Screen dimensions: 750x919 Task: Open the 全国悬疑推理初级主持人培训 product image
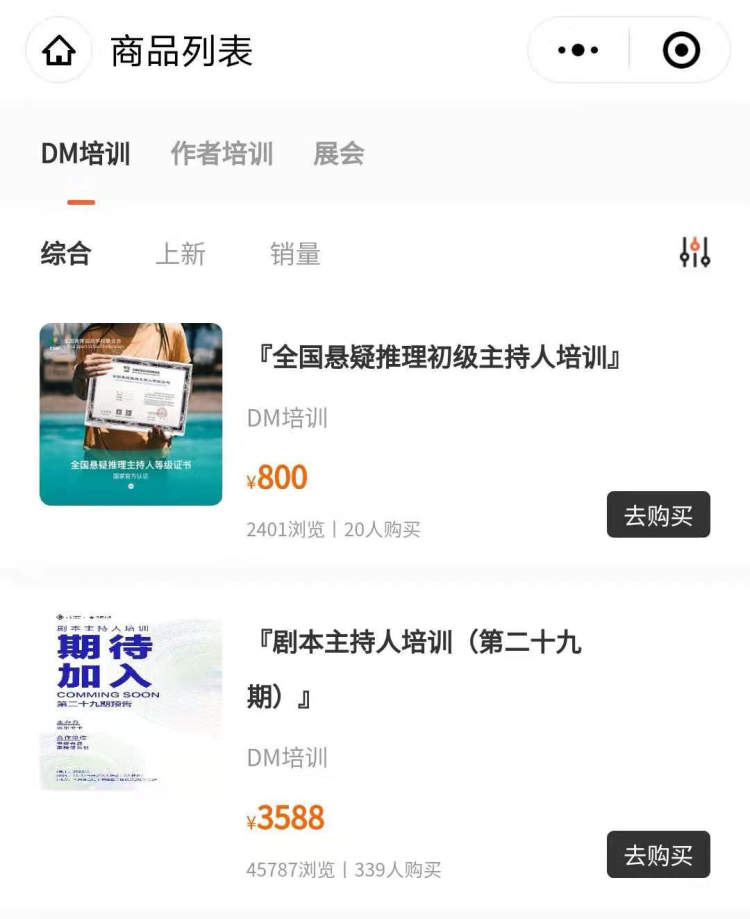click(x=131, y=414)
